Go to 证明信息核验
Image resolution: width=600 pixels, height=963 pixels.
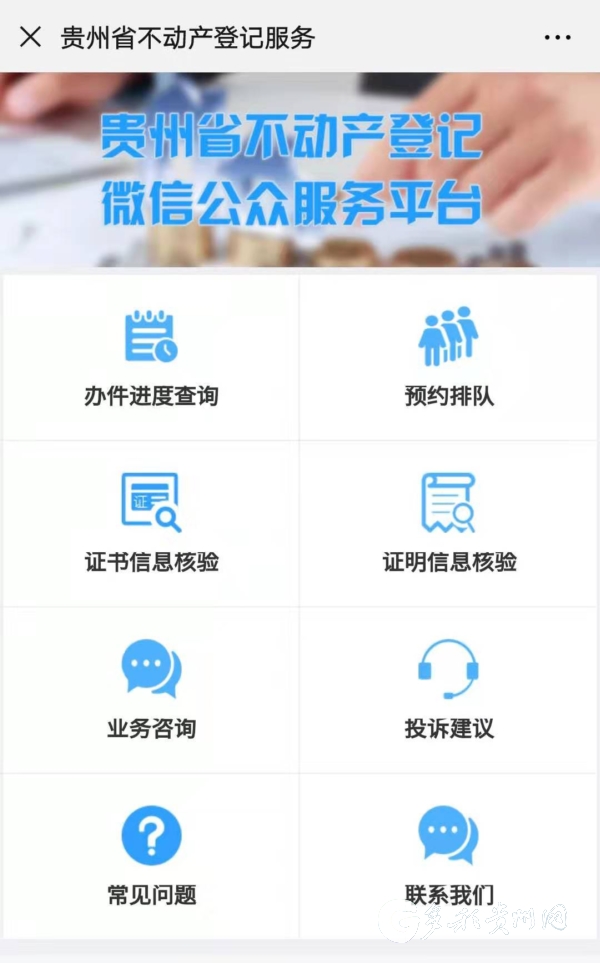[x=449, y=524]
